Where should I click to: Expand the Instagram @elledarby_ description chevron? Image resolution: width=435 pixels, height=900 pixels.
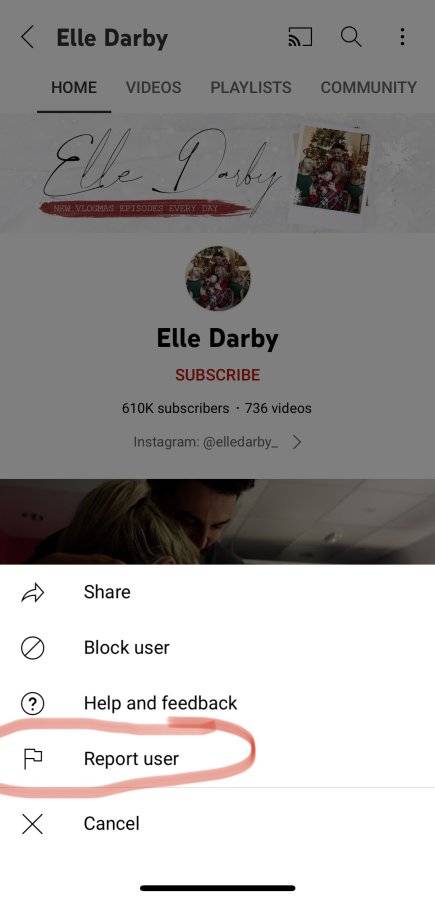[296, 442]
